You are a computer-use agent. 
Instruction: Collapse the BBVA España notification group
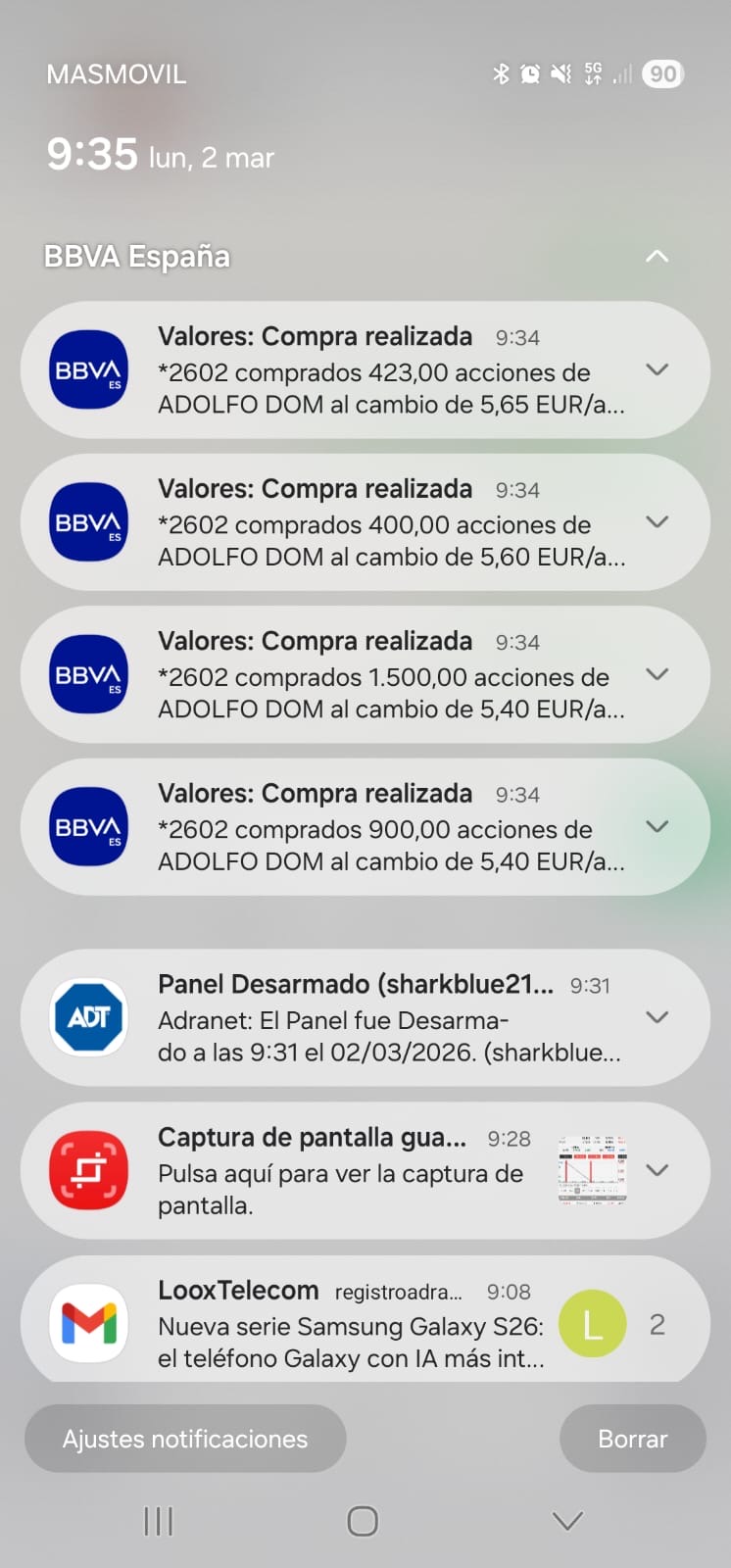pyautogui.click(x=657, y=257)
